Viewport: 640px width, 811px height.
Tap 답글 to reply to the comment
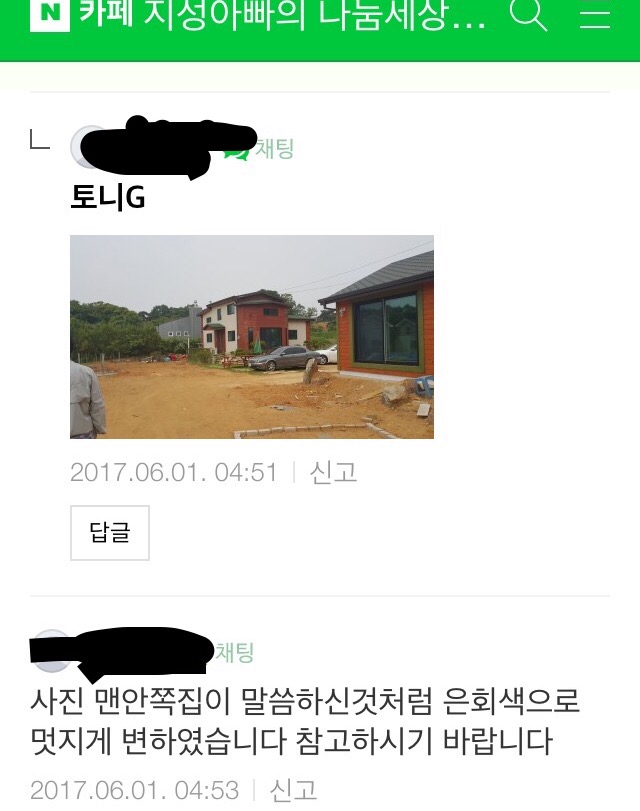(110, 533)
